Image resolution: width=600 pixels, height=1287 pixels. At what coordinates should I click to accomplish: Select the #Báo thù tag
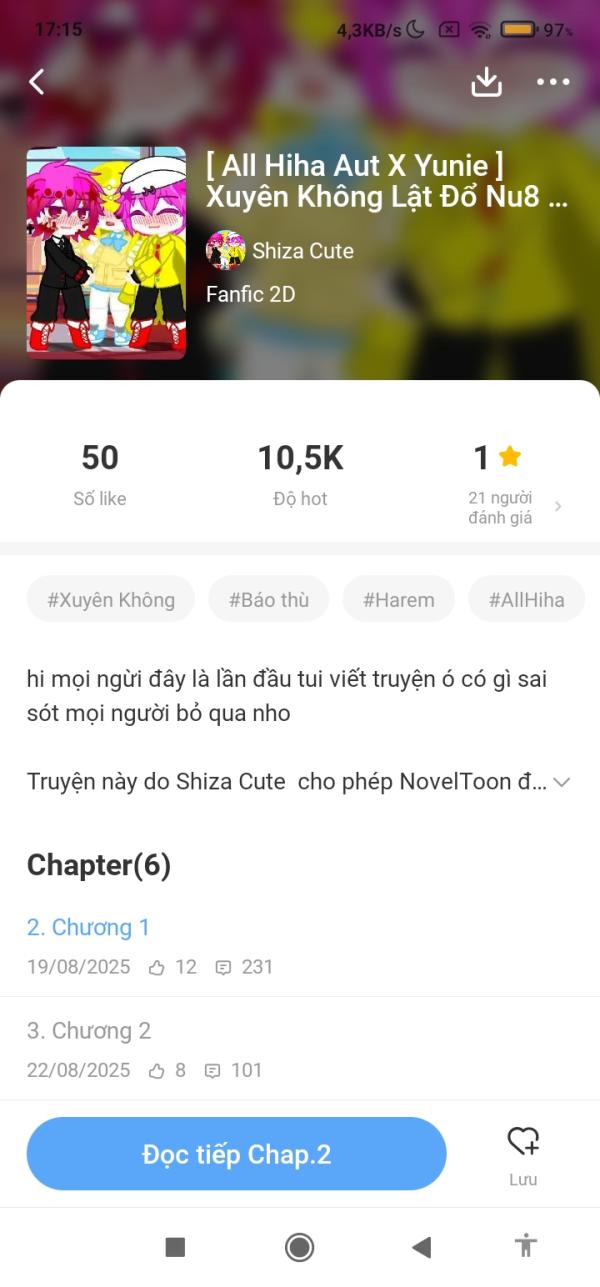(x=269, y=600)
